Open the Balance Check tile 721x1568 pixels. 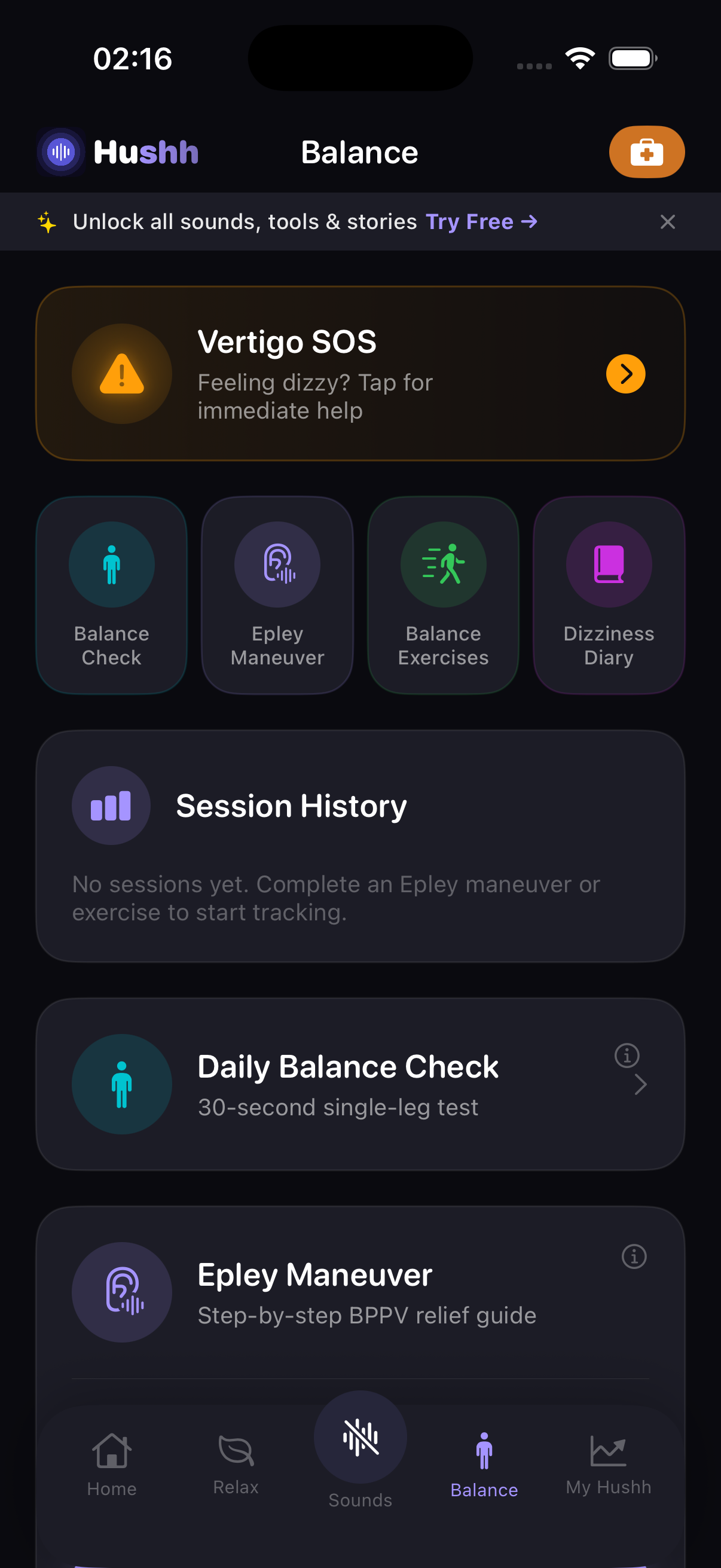coord(111,594)
